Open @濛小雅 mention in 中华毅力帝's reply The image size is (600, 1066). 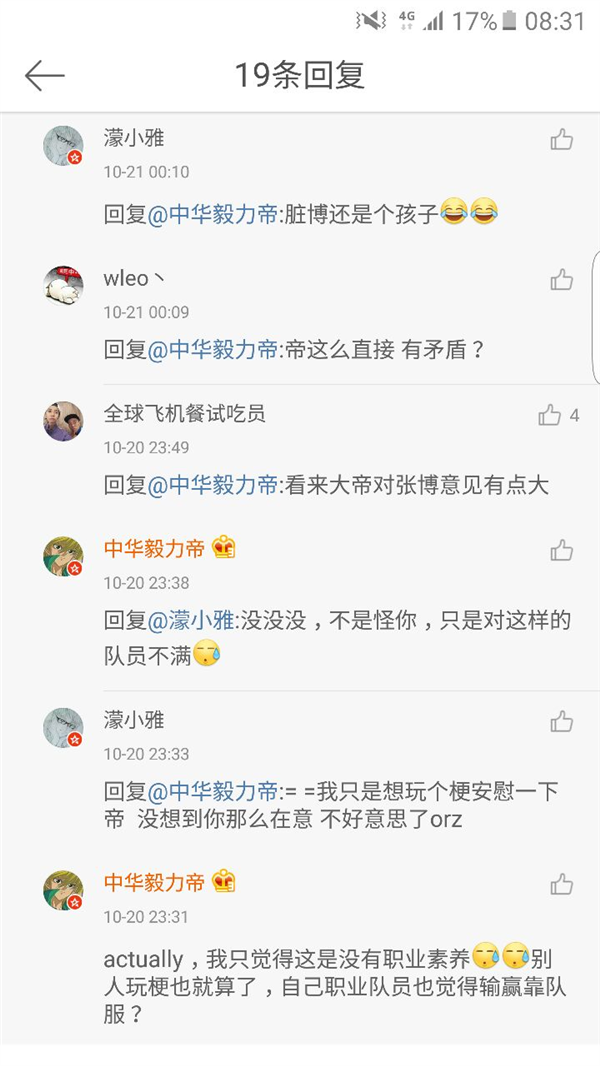click(191, 621)
